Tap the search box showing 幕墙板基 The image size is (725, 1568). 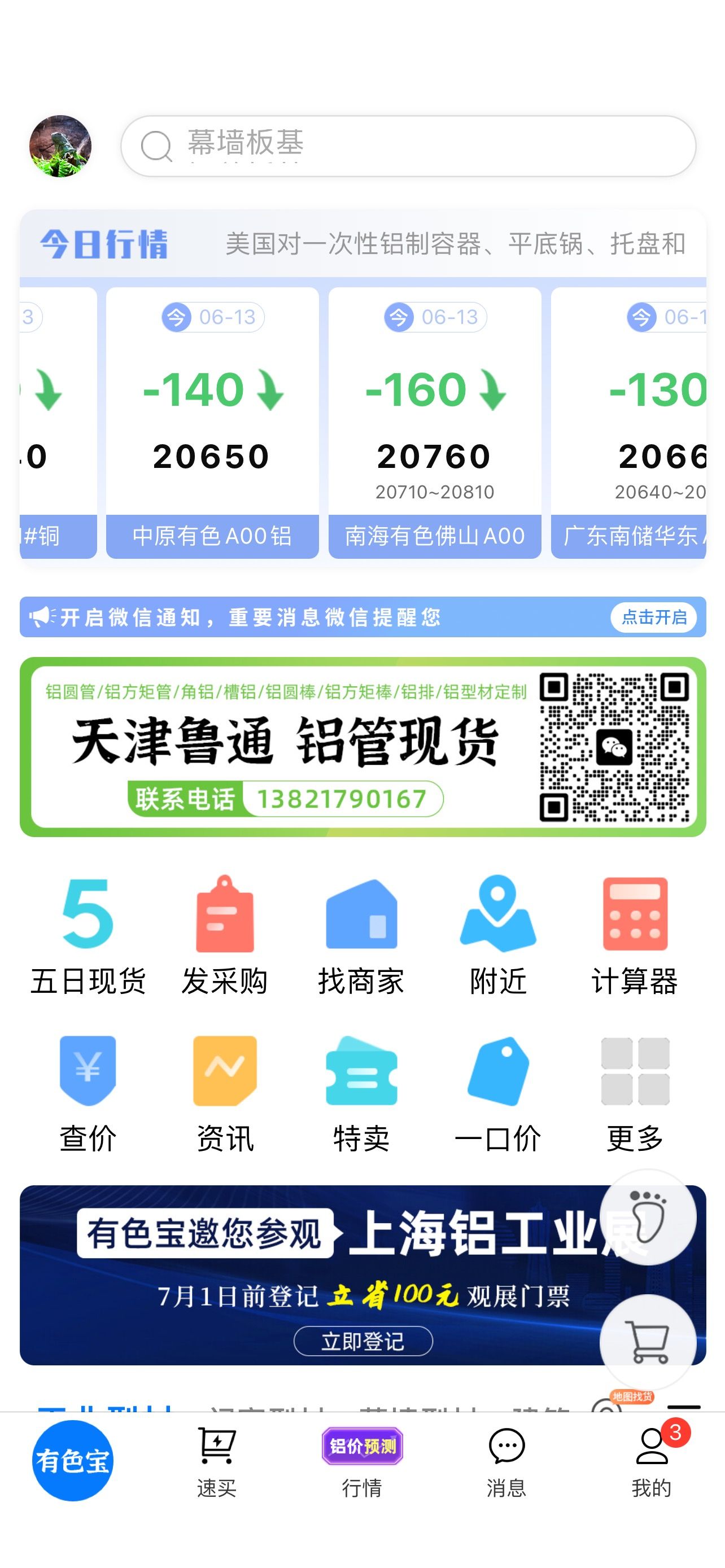(408, 146)
